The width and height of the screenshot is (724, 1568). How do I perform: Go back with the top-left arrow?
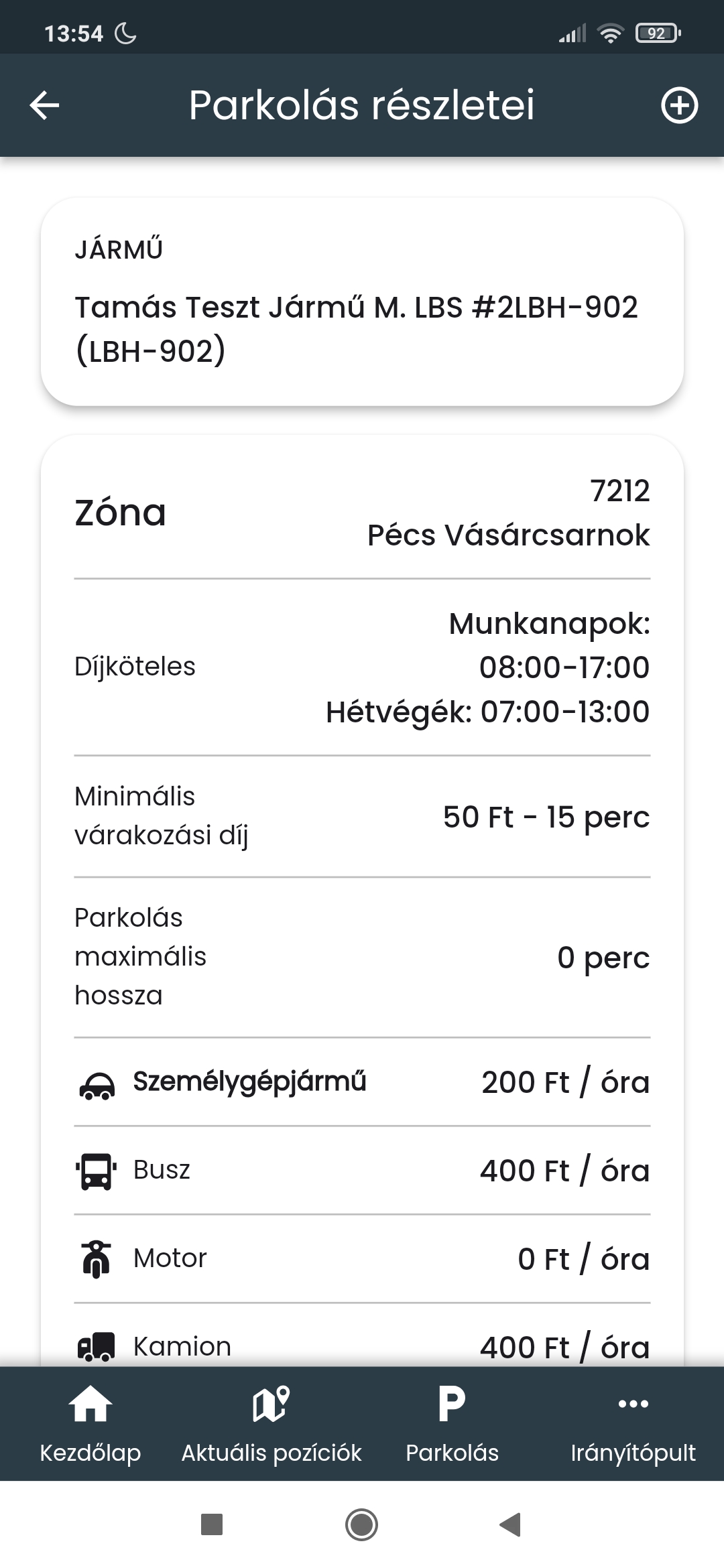pyautogui.click(x=45, y=105)
